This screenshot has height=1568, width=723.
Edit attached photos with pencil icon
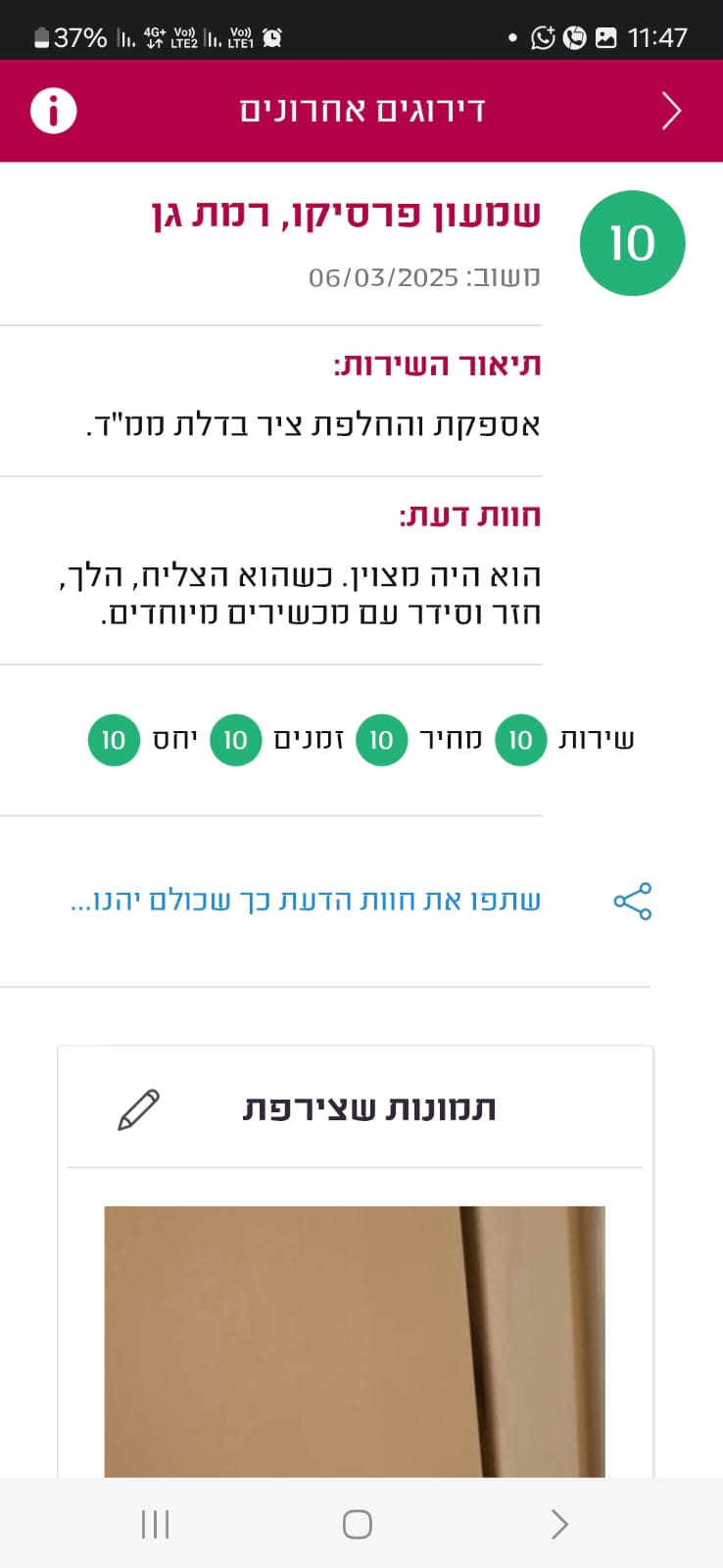tap(139, 1109)
